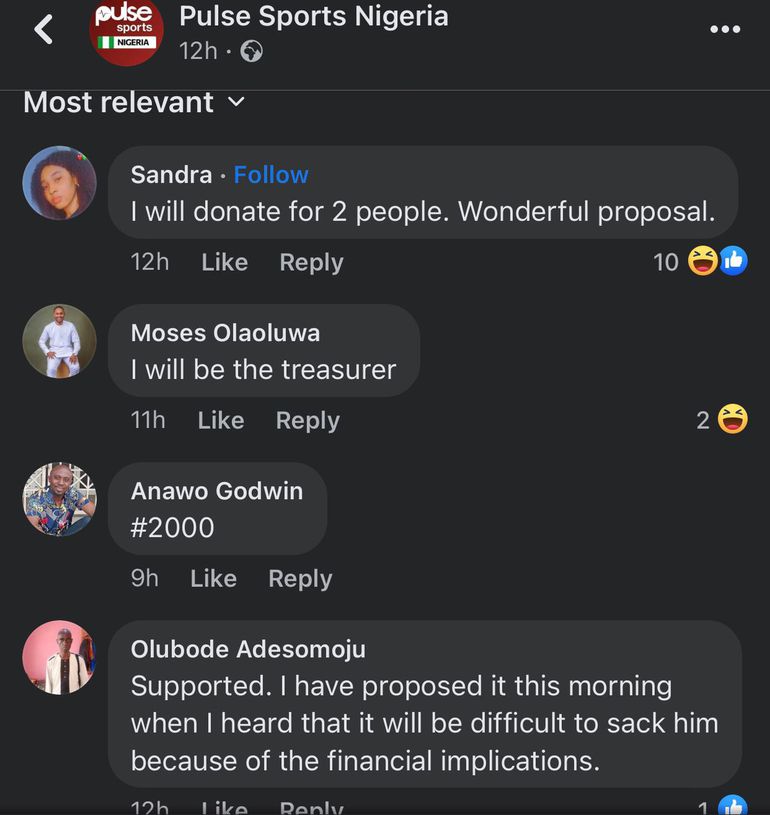Image resolution: width=770 pixels, height=815 pixels.
Task: Reply to Anawo Godwin's comment
Action: [x=300, y=579]
